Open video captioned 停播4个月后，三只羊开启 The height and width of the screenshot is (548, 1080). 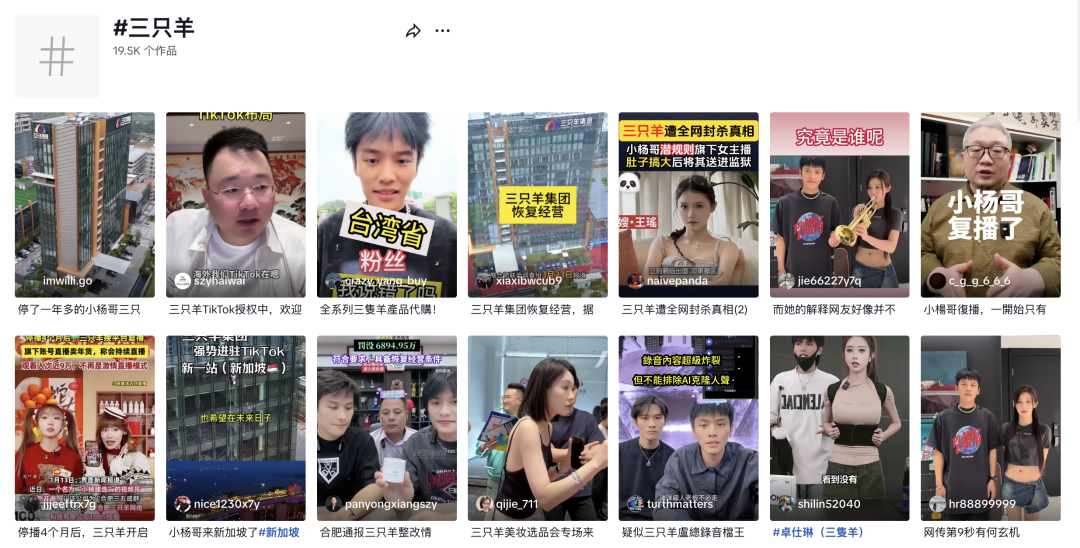click(85, 428)
